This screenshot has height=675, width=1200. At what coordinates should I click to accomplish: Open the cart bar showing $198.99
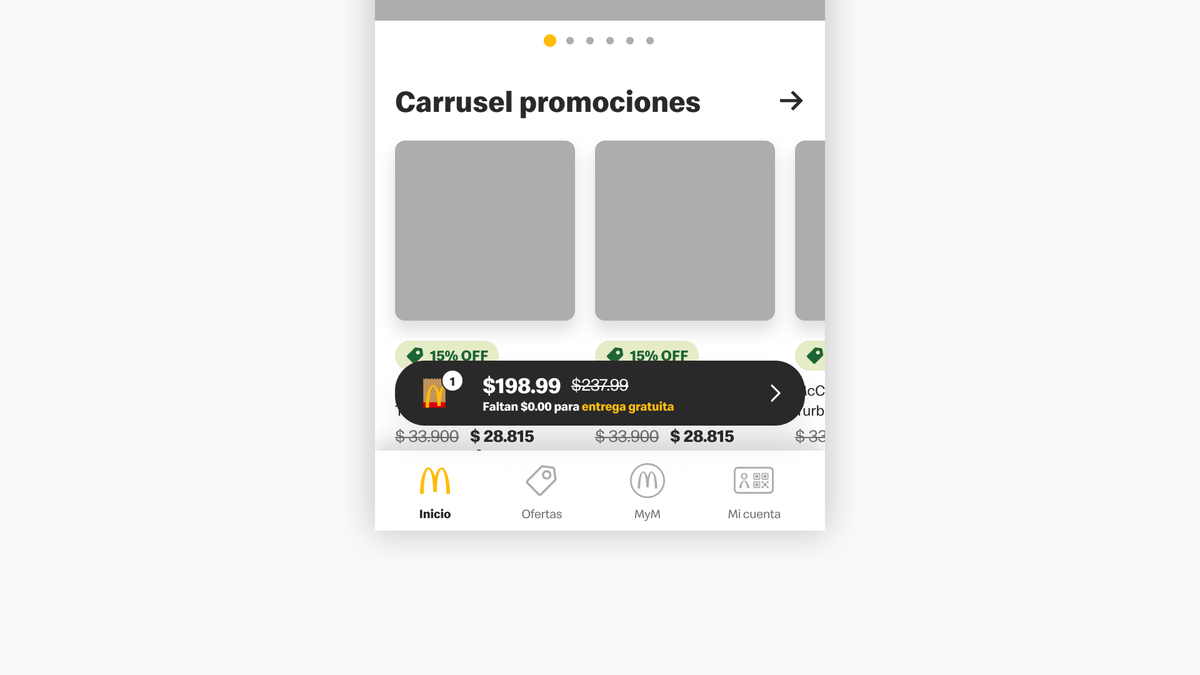point(600,393)
